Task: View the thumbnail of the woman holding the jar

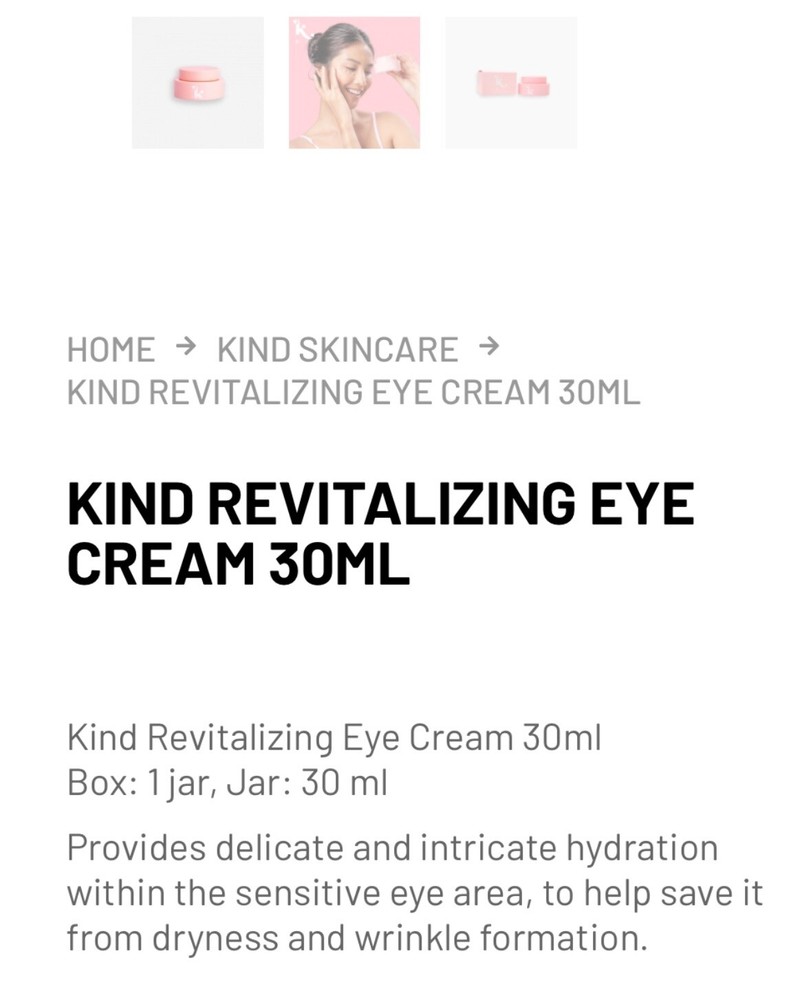Action: 354,83
